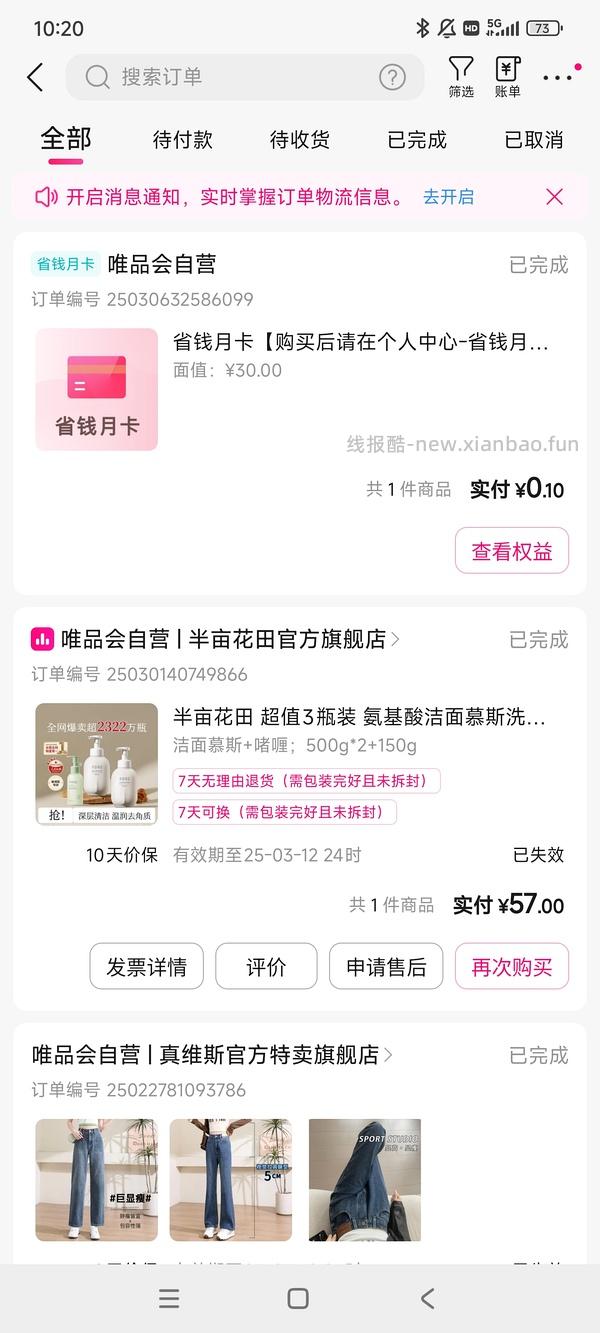600x1333 pixels.
Task: Tap 再次购买 on the 半亩花田 order
Action: click(512, 967)
